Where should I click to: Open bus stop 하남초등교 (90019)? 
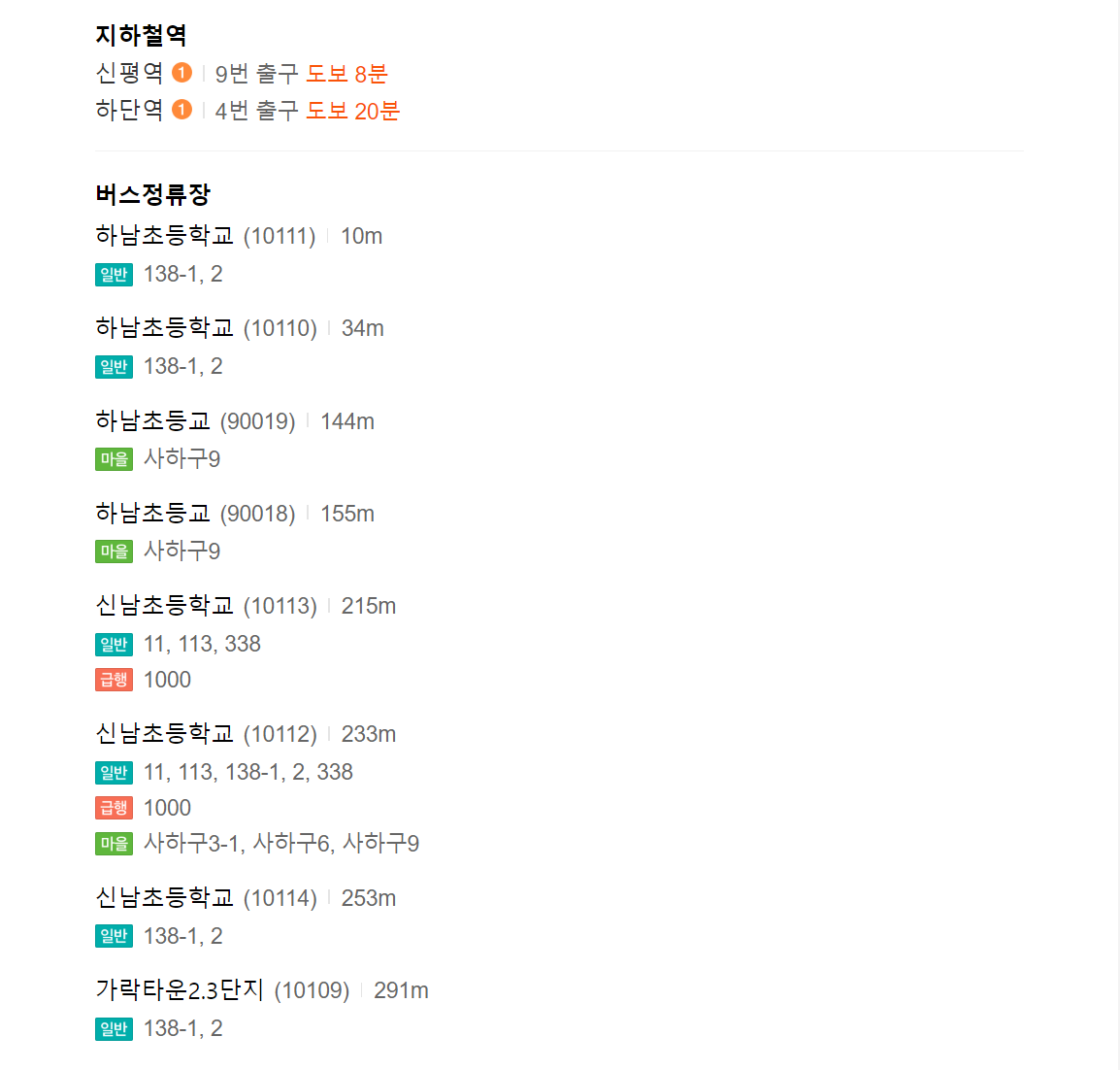coord(153,421)
